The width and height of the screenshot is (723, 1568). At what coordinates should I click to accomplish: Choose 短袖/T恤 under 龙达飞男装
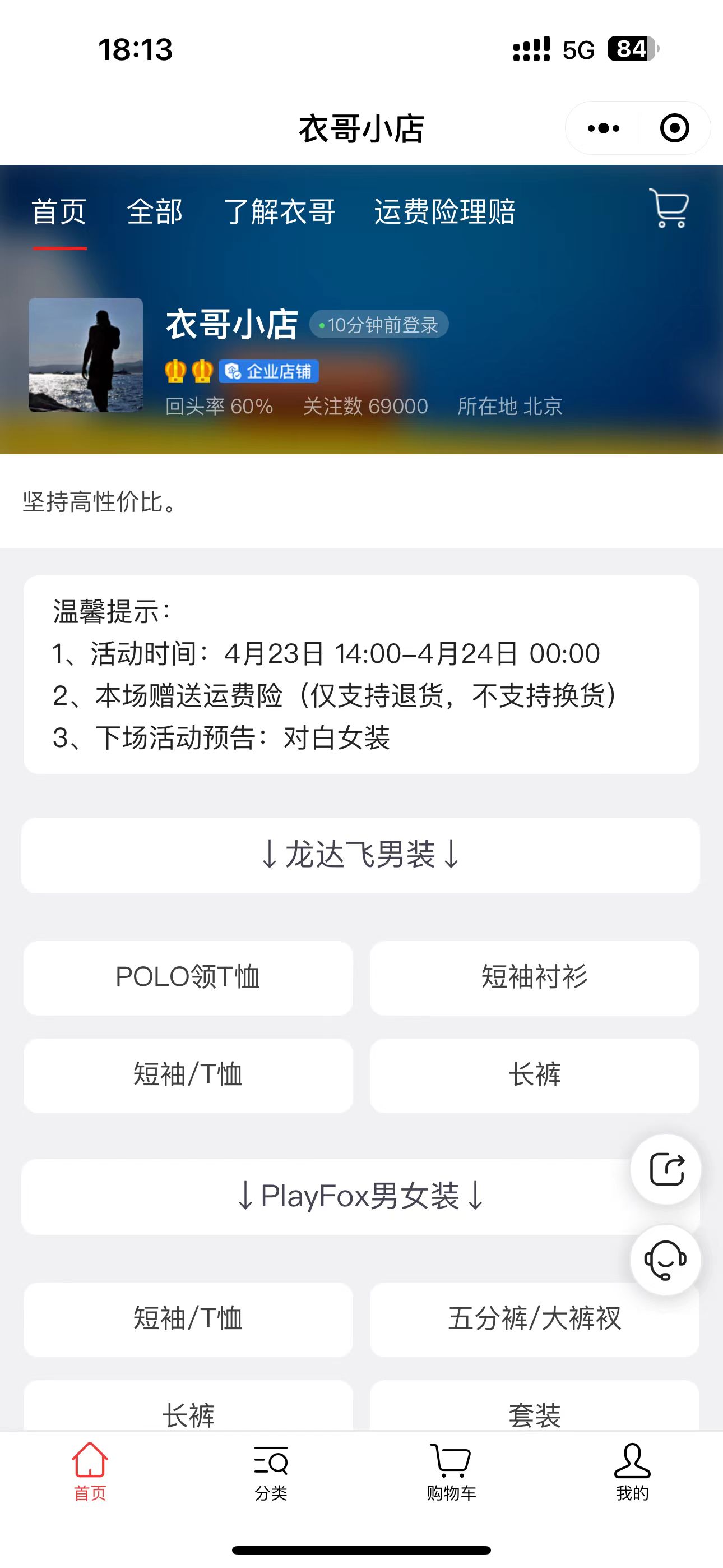tap(187, 1074)
